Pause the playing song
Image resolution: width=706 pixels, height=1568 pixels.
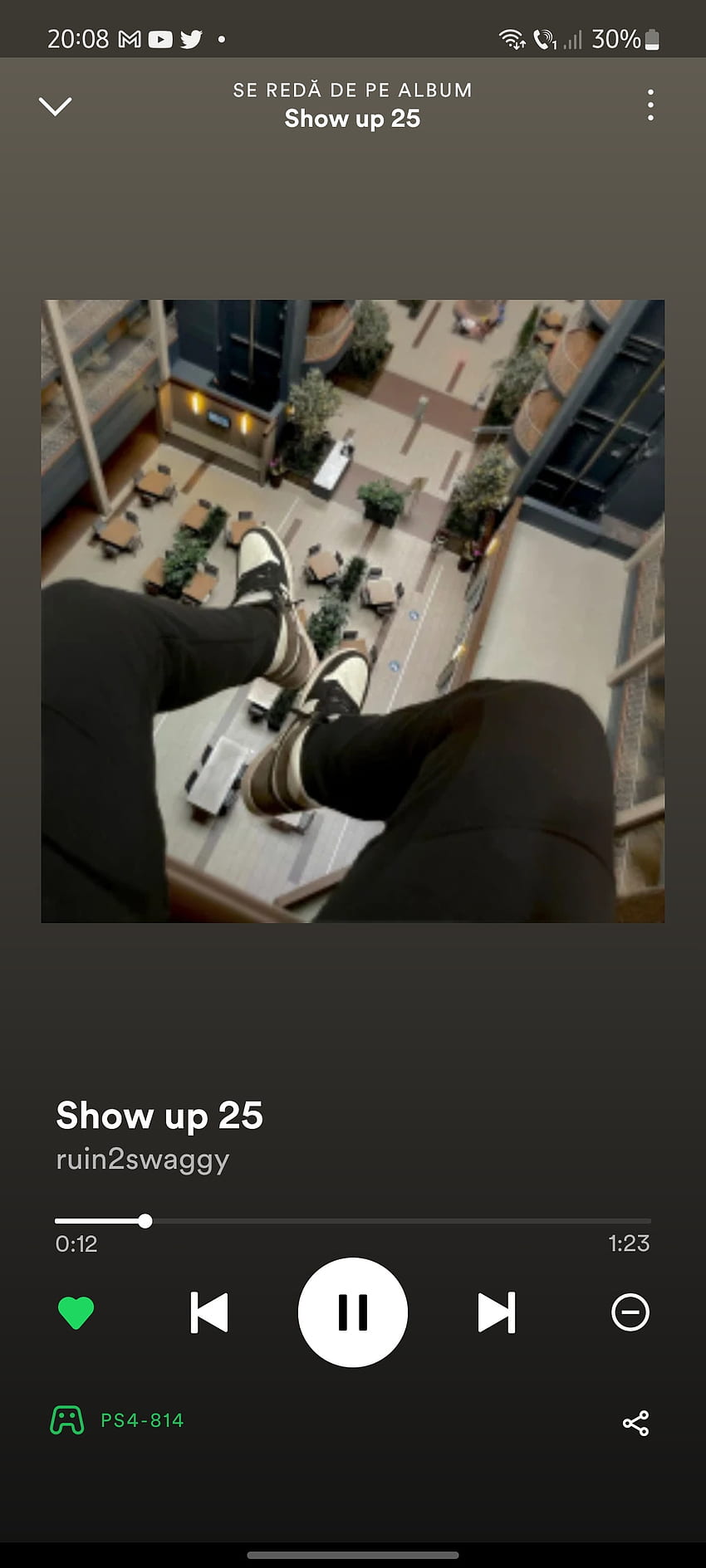pyautogui.click(x=353, y=1312)
